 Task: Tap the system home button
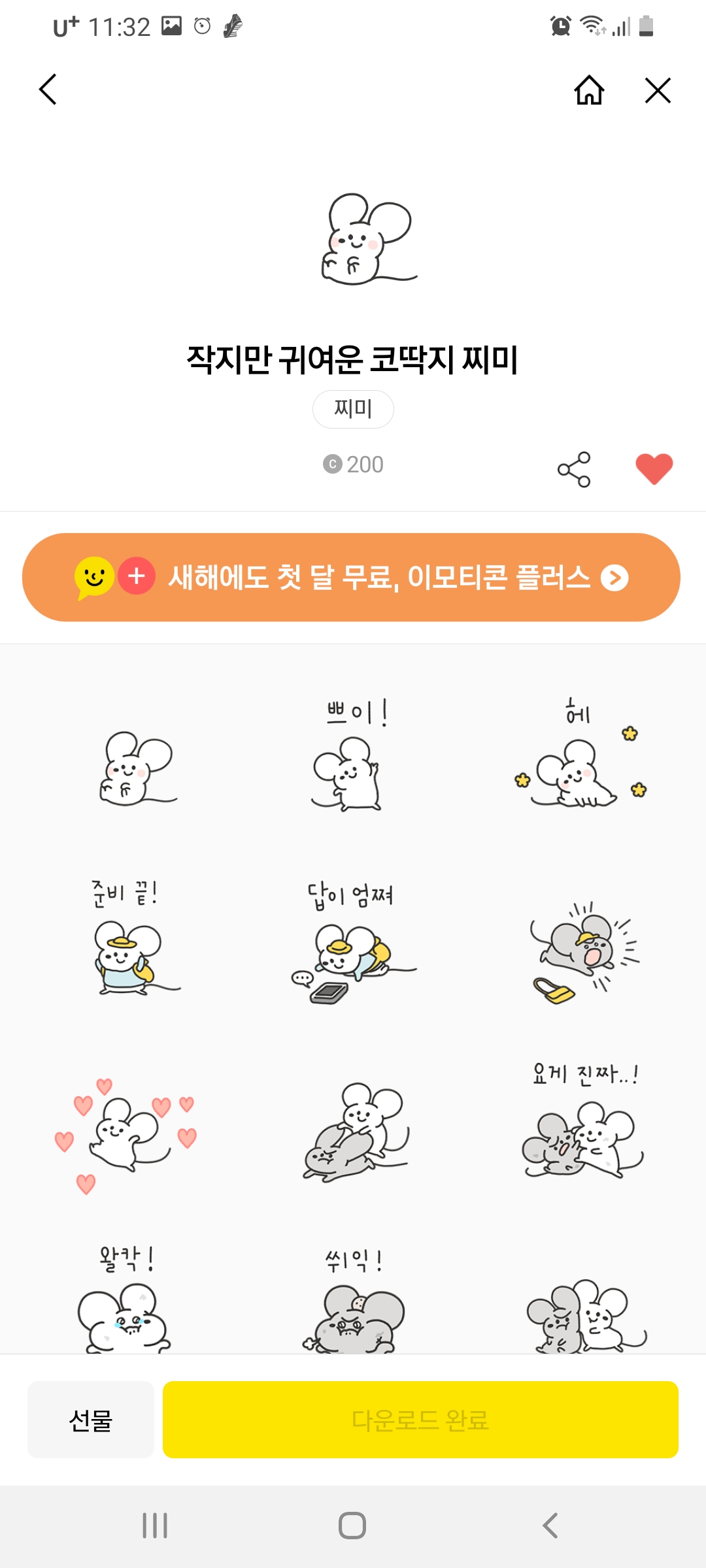click(352, 1526)
